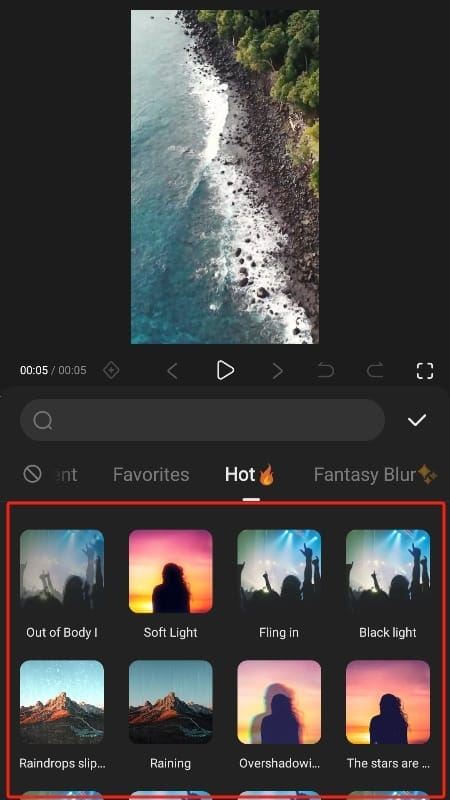Add a keyframe with the diamond icon

pyautogui.click(x=111, y=370)
